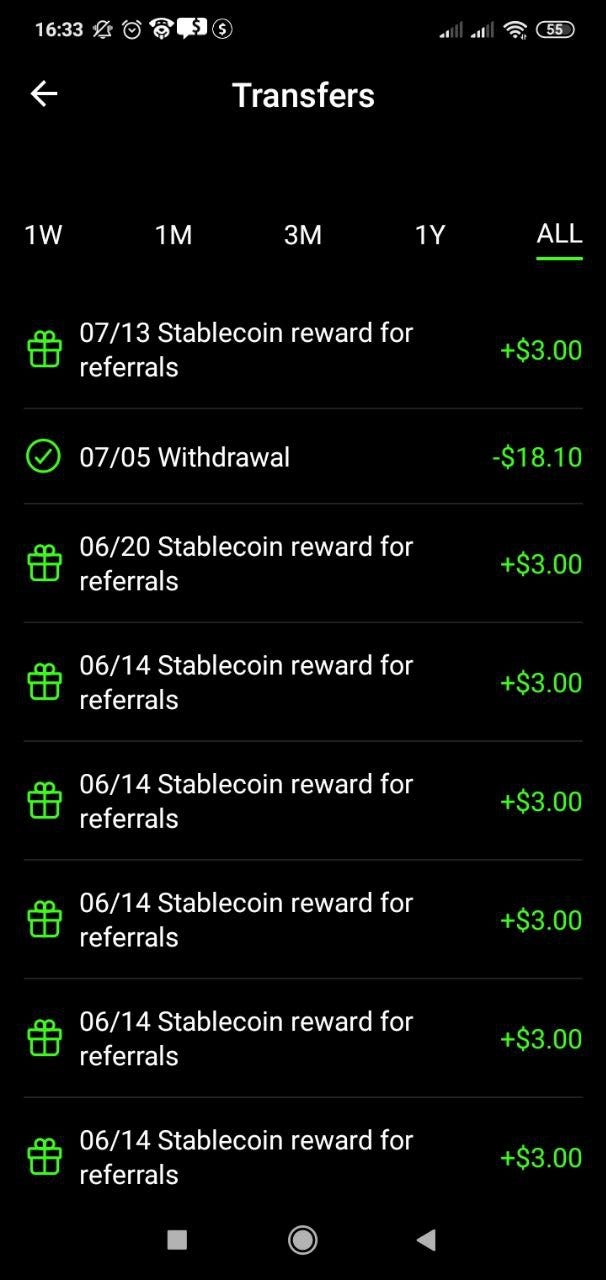Tap the system home button
This screenshot has height=1280, width=606.
[303, 1240]
